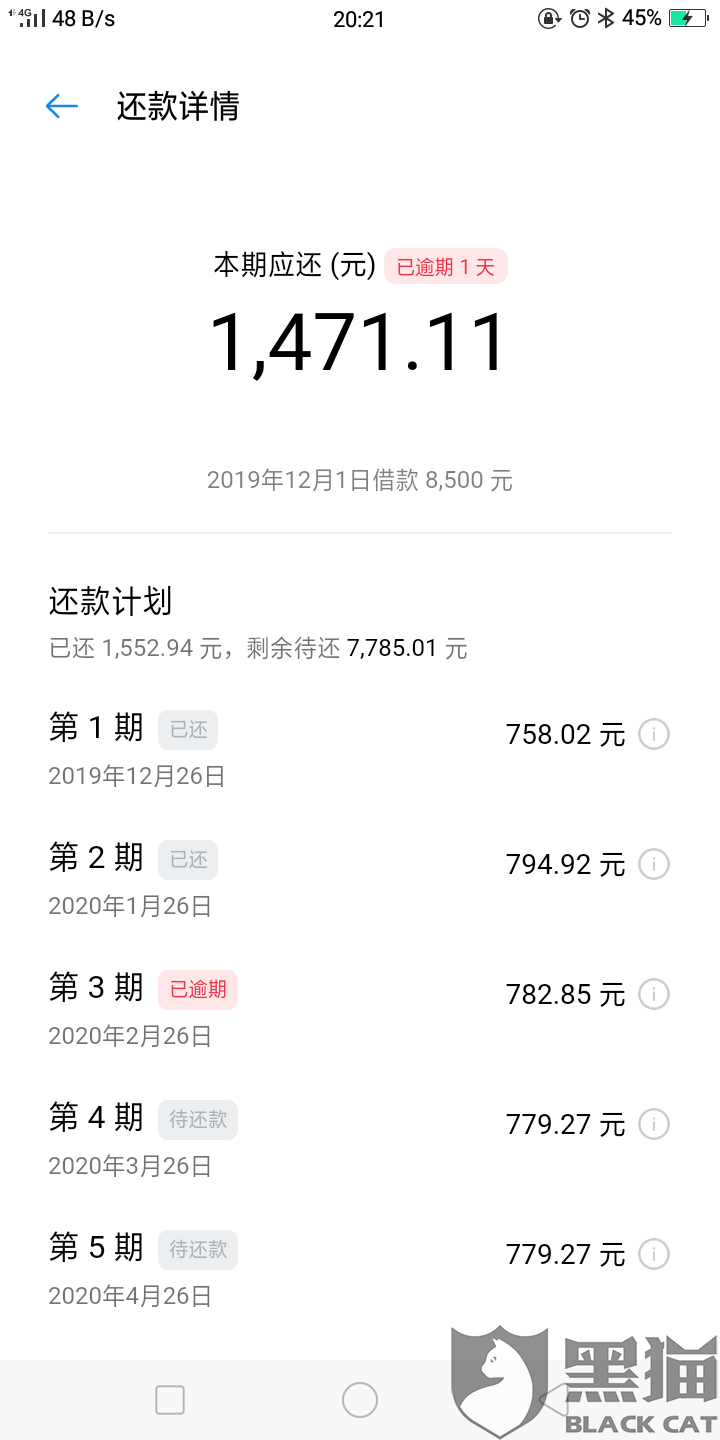The width and height of the screenshot is (720, 1440).
Task: View info for overdue 第 3 期 782.85 元
Action: click(654, 994)
